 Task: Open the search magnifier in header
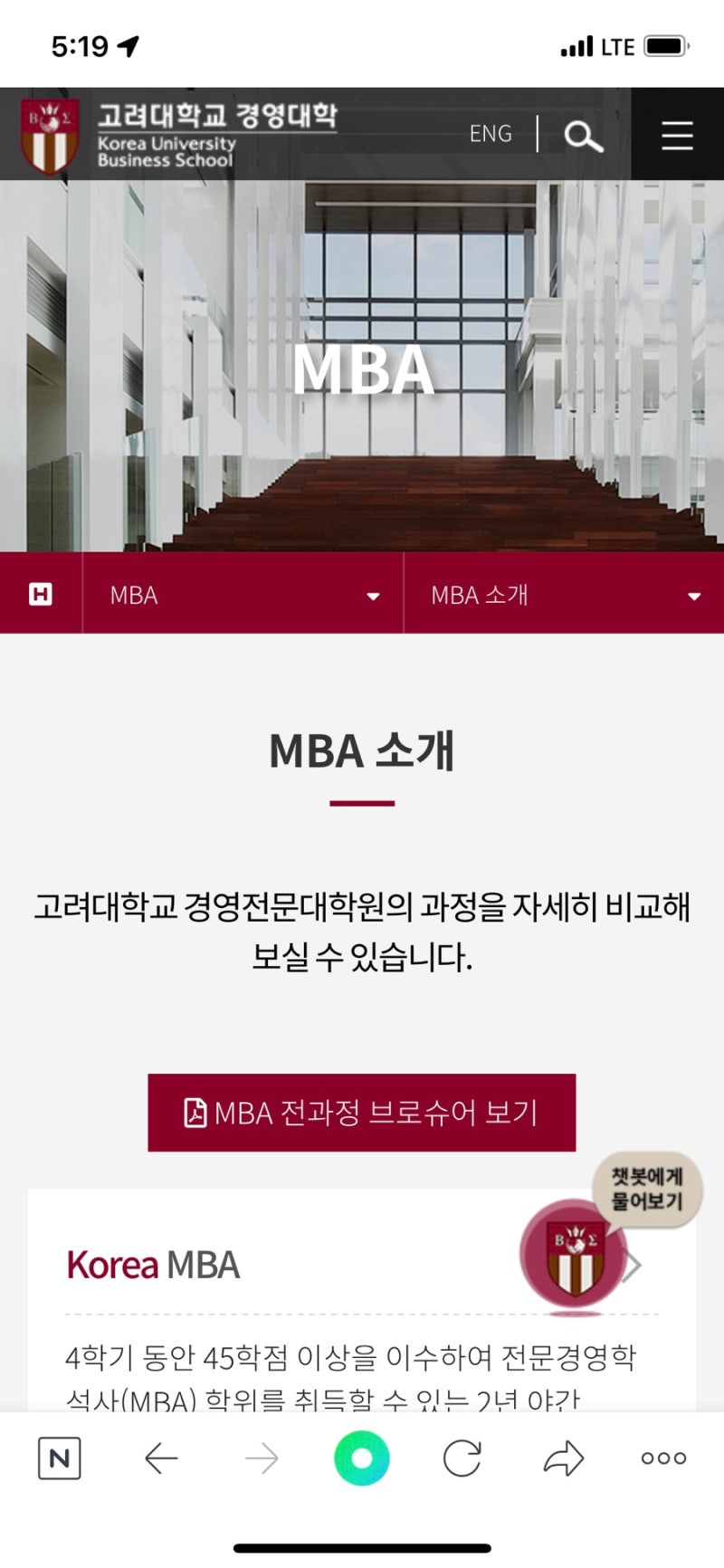(x=583, y=136)
